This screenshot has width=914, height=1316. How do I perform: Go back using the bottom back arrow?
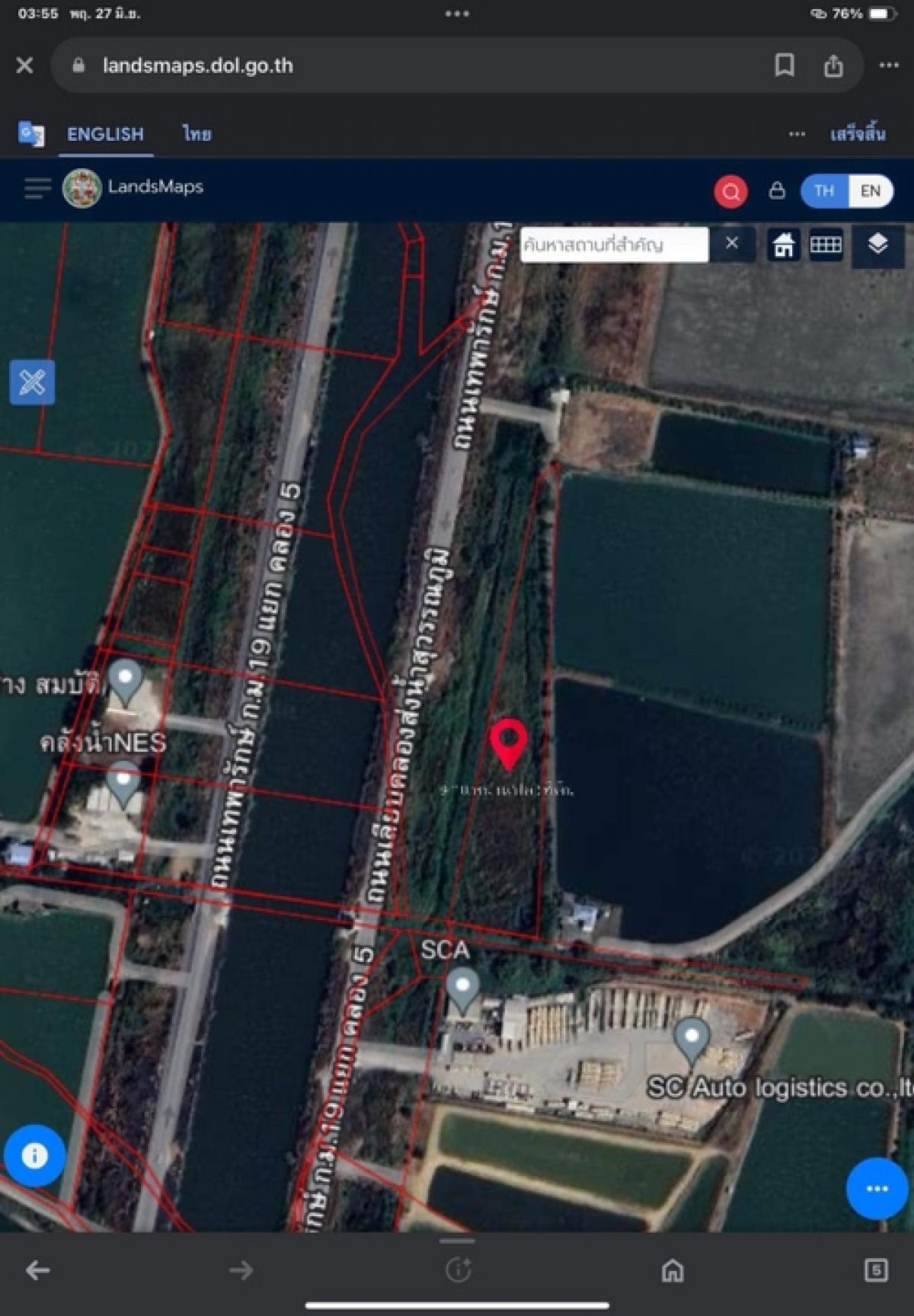[x=38, y=1270]
